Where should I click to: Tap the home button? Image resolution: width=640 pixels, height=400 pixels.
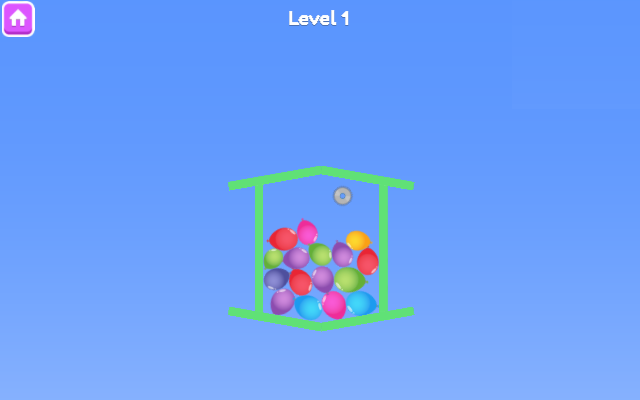click(x=18, y=18)
